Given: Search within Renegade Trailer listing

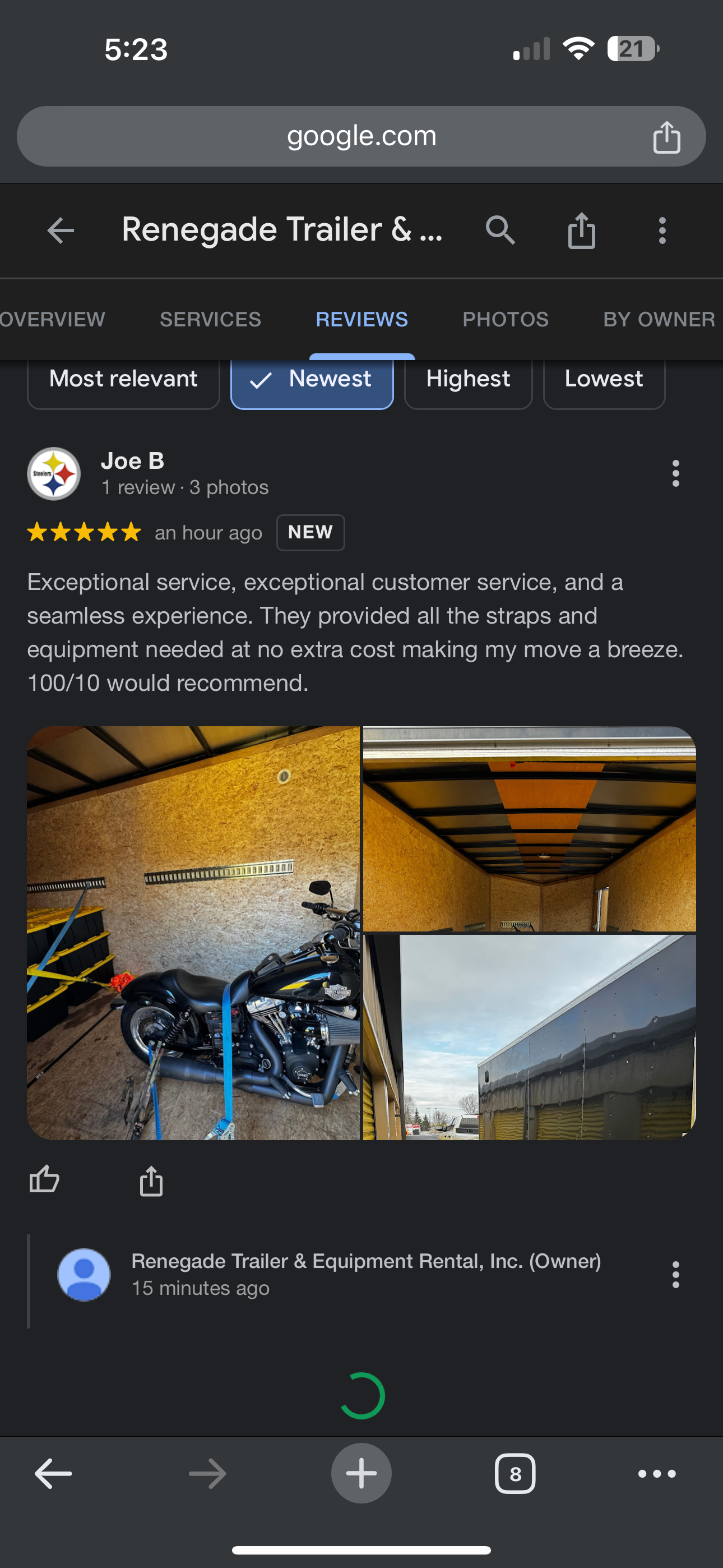Looking at the screenshot, I should (x=499, y=230).
